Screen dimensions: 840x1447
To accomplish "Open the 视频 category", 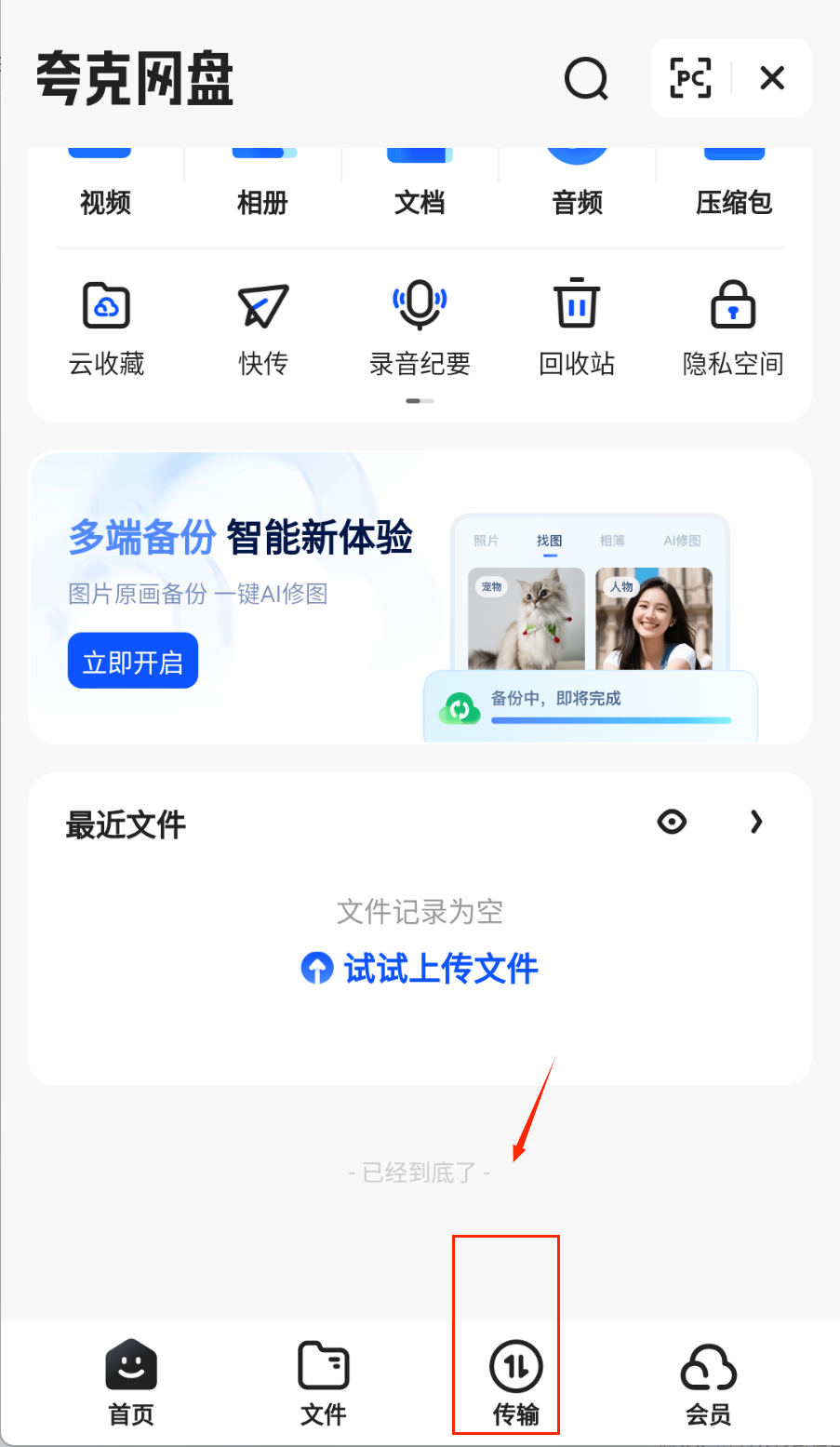I will click(105, 184).
